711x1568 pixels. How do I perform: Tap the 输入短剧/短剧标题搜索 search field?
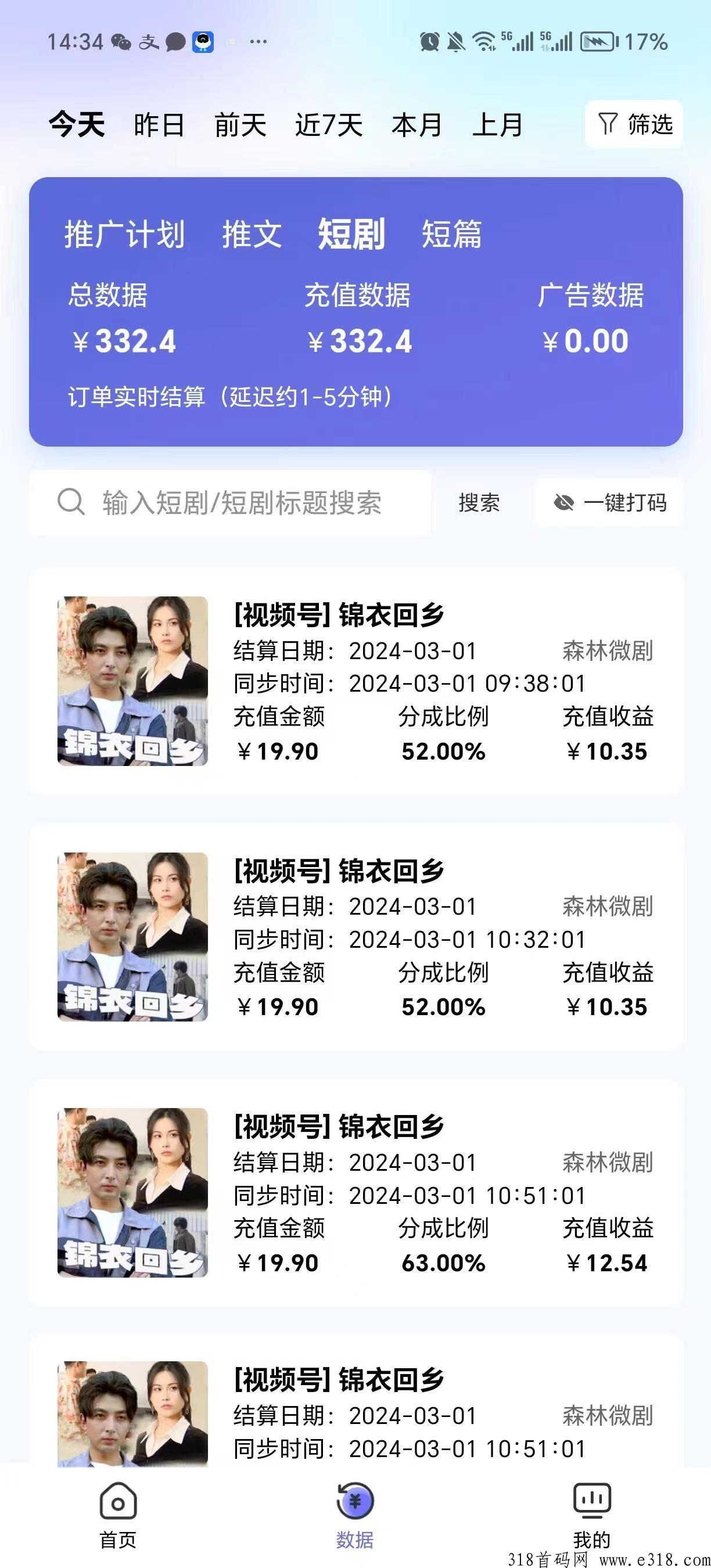(241, 503)
